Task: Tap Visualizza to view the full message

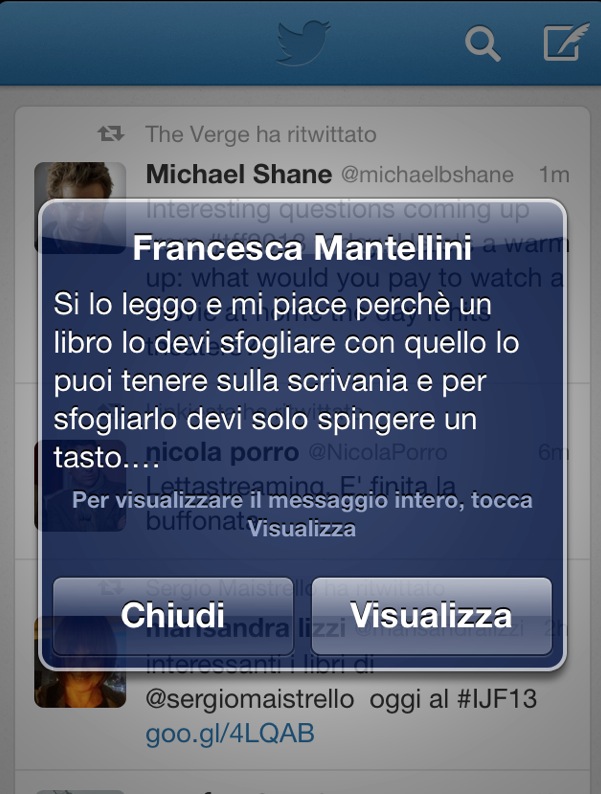Action: (x=431, y=614)
